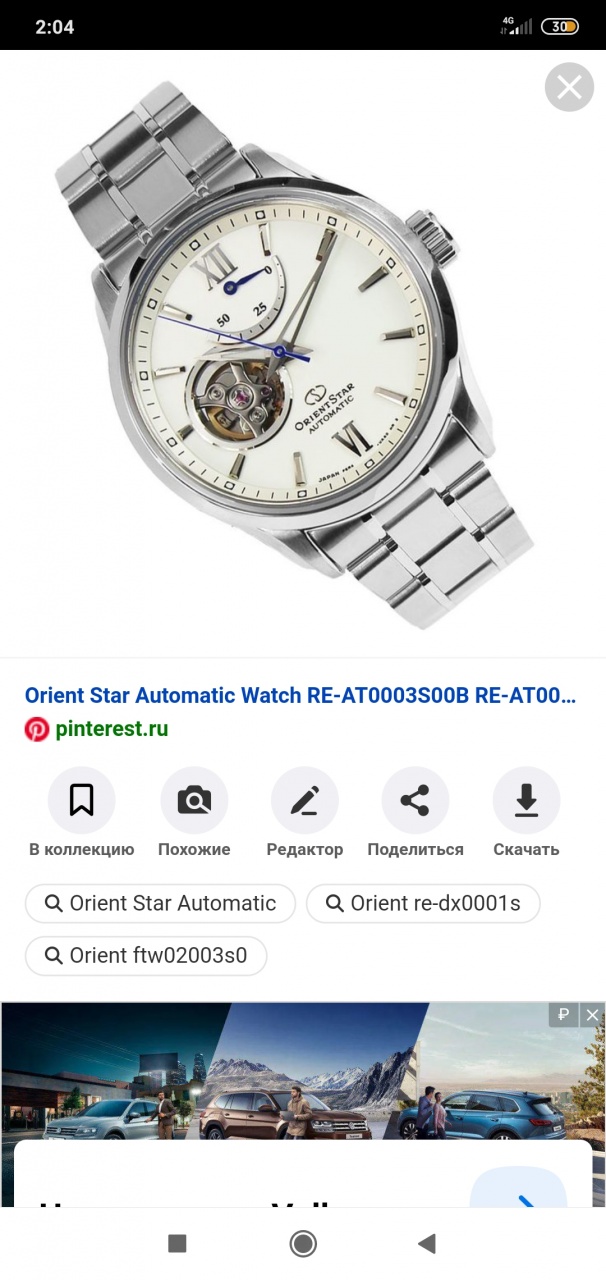Select the Orient re-dx0001s search chip
This screenshot has width=606, height=1280.
point(422,904)
